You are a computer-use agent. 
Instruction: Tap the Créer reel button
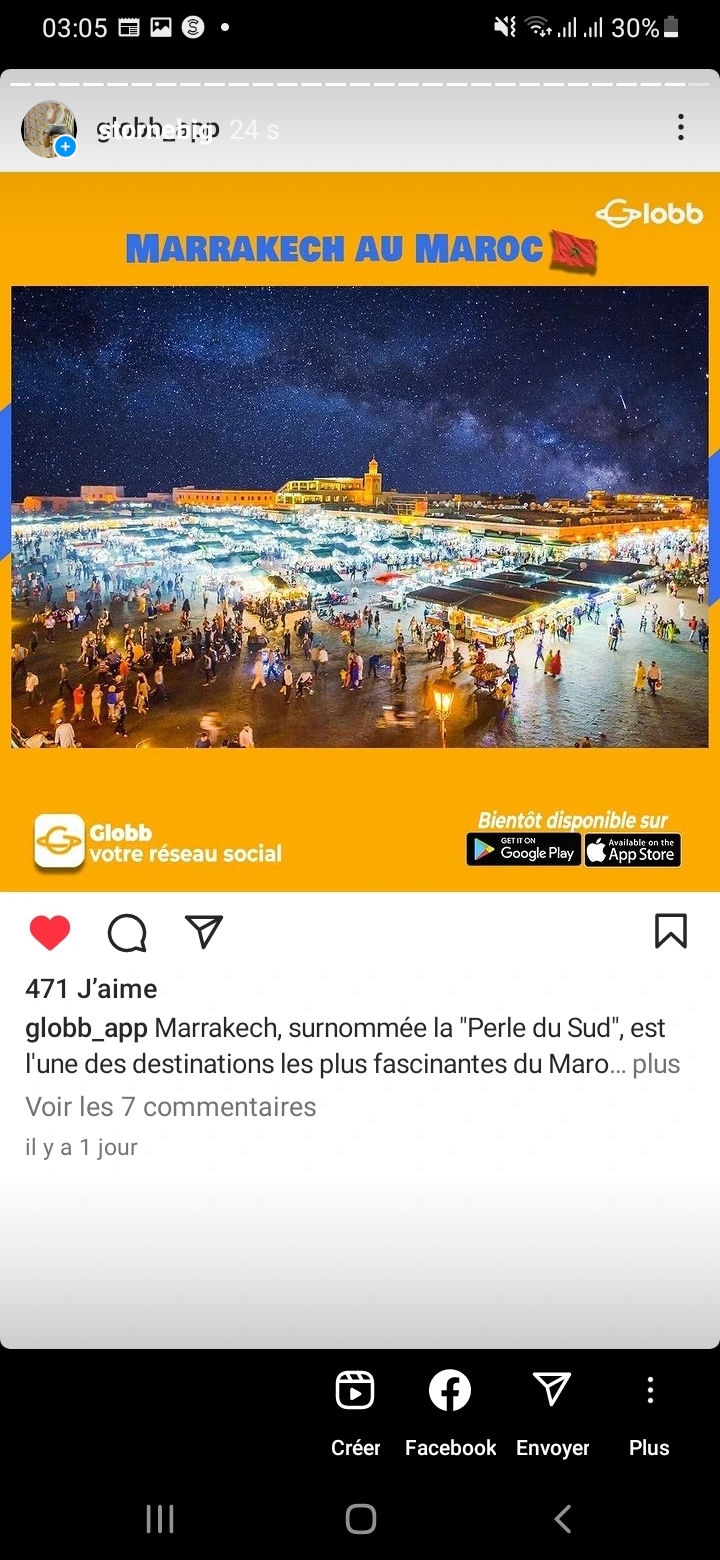355,1411
